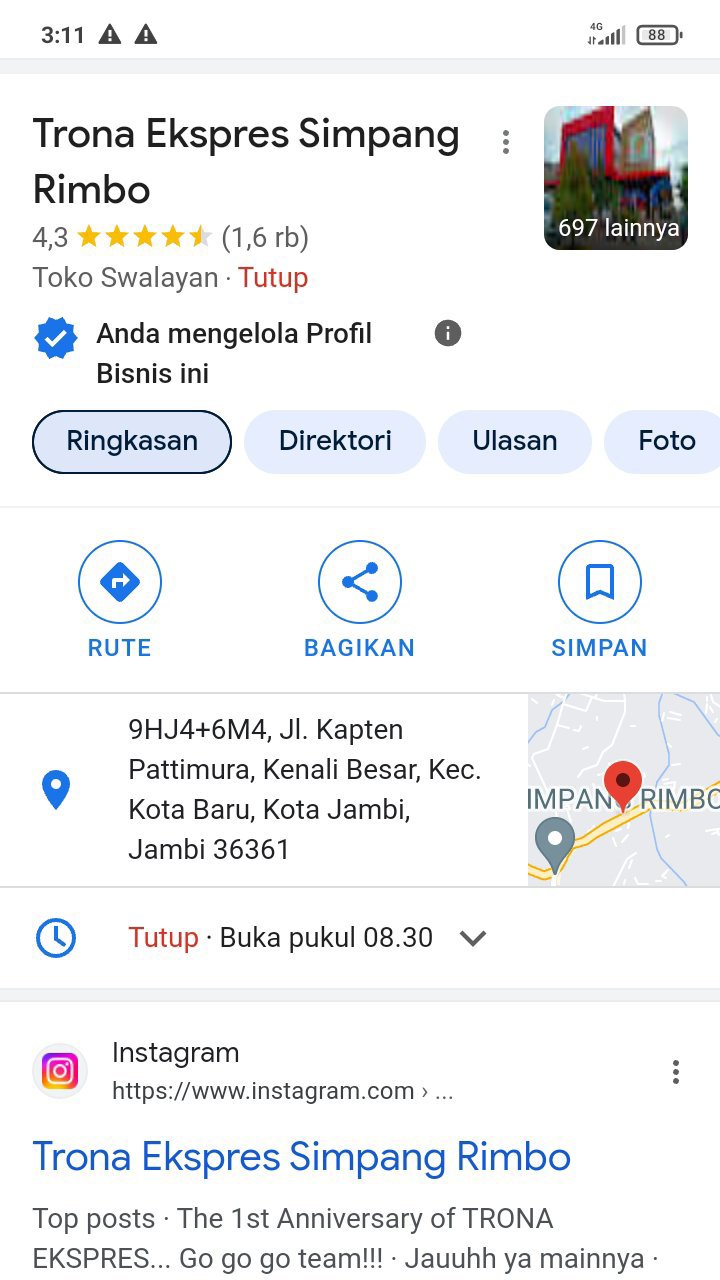
Task: Open the Trona Ekspres Simpang Rimbo Instagram link
Action: pos(301,1157)
